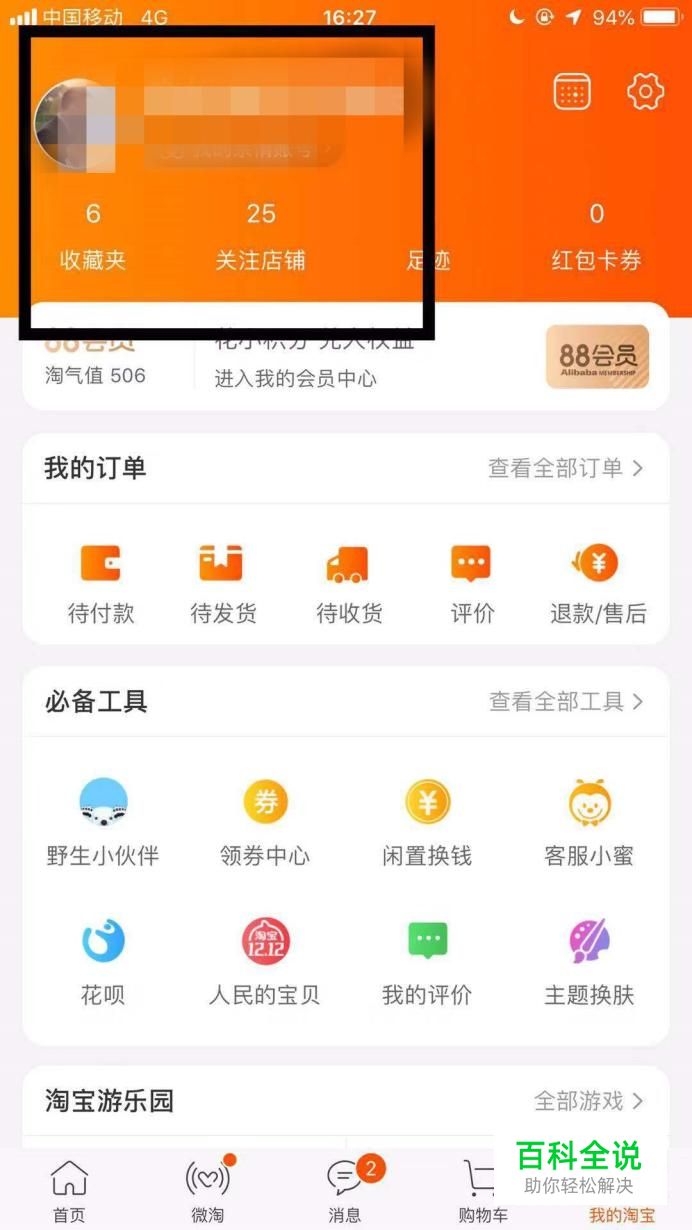Open 评价 reviews
The height and width of the screenshot is (1230, 692).
(472, 584)
